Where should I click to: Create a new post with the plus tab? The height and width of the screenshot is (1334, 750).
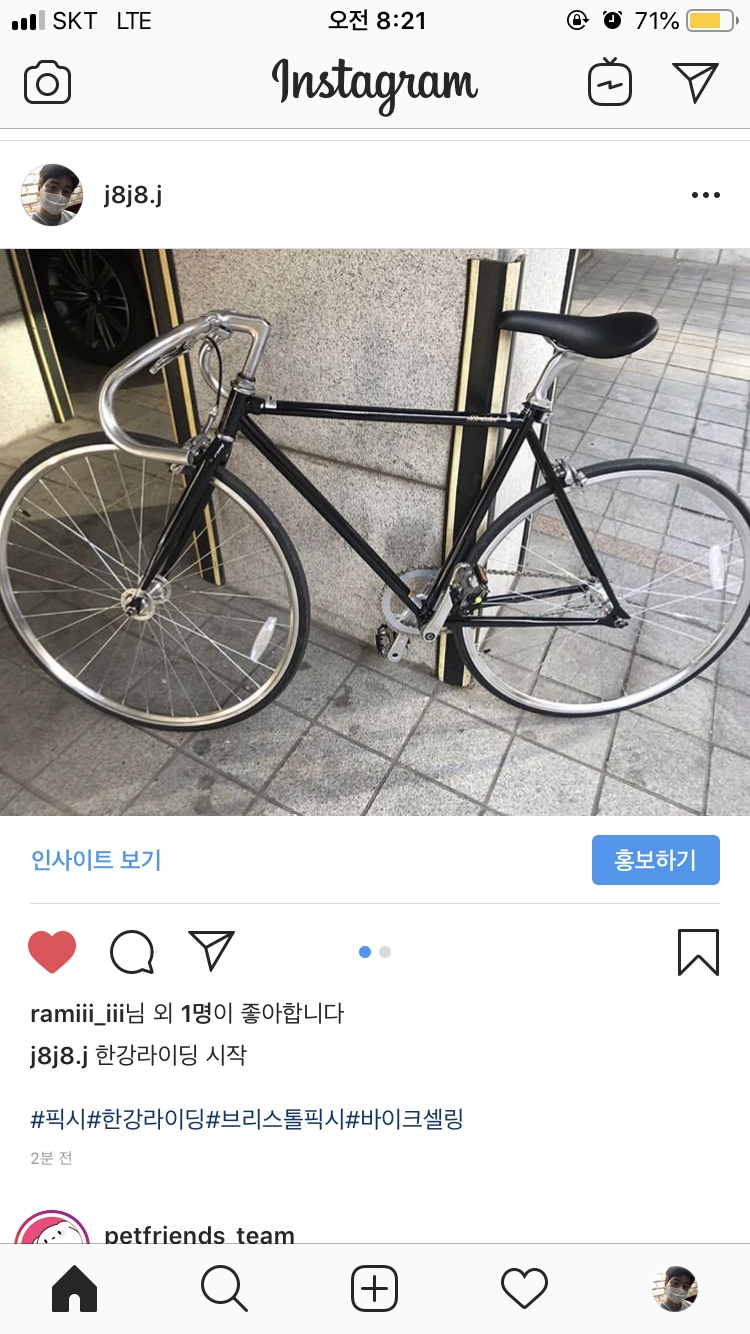[x=375, y=1289]
